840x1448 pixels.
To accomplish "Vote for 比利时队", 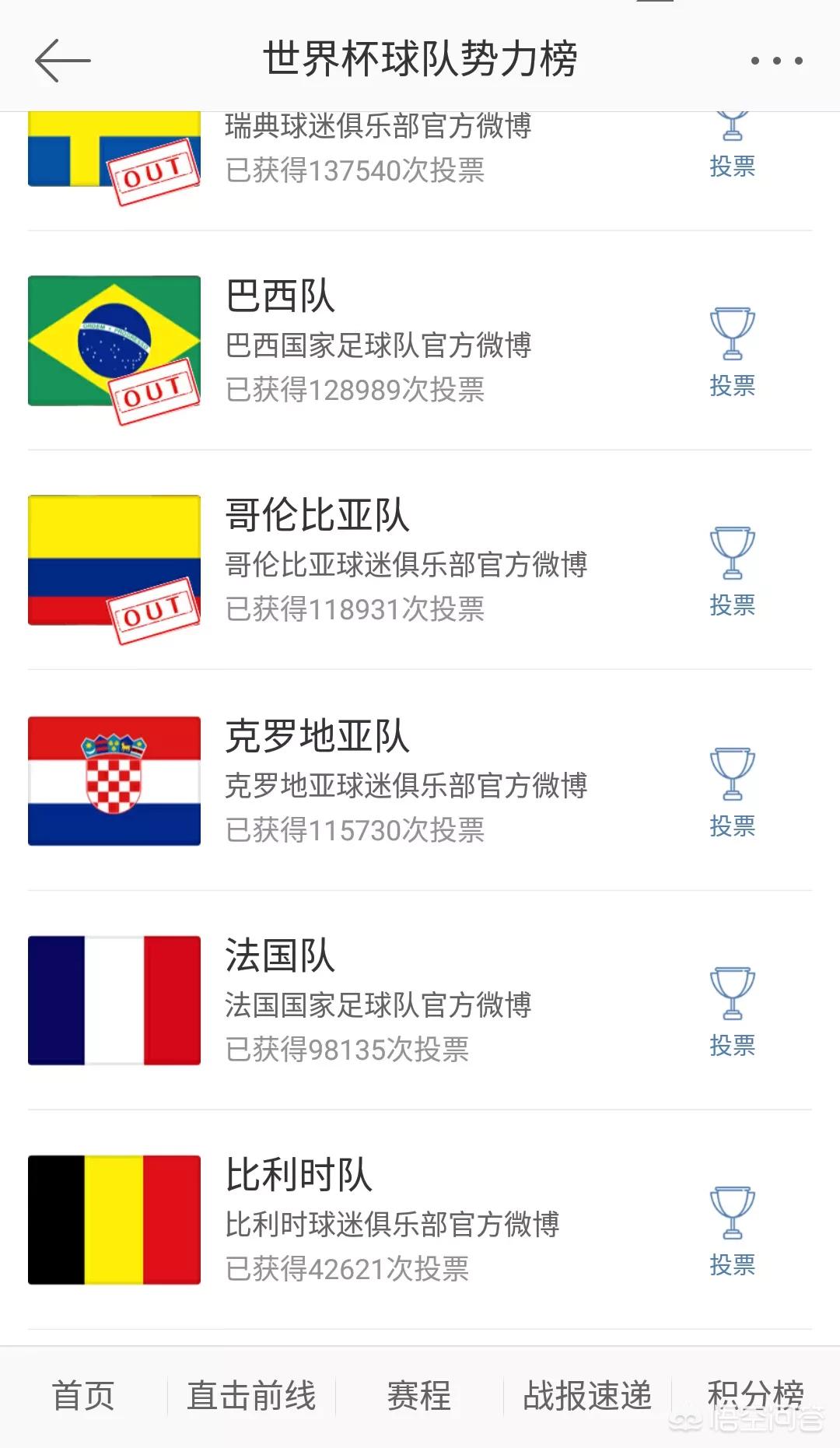I will pos(732,1231).
